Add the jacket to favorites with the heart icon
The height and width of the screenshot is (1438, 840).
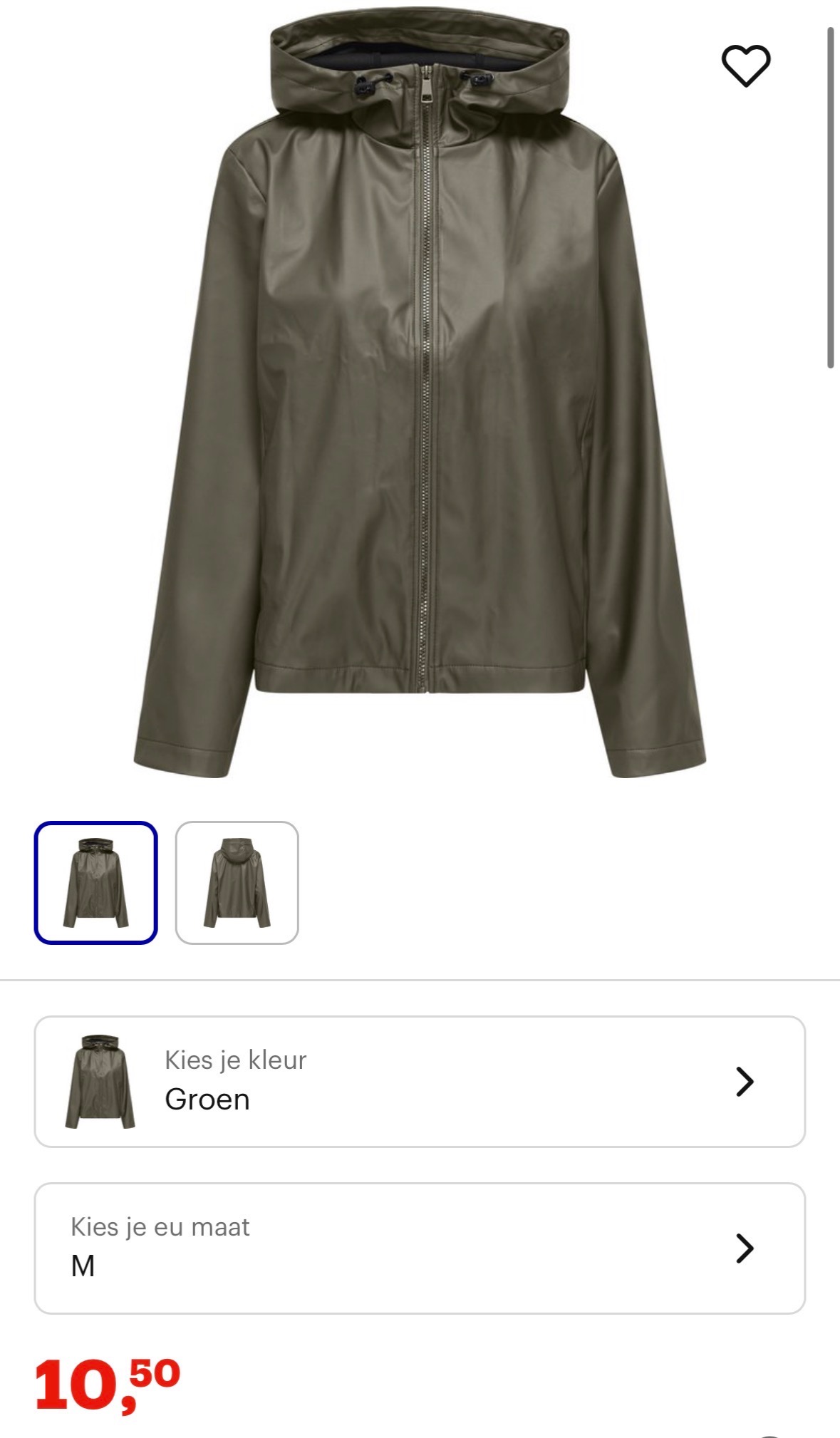[x=745, y=66]
